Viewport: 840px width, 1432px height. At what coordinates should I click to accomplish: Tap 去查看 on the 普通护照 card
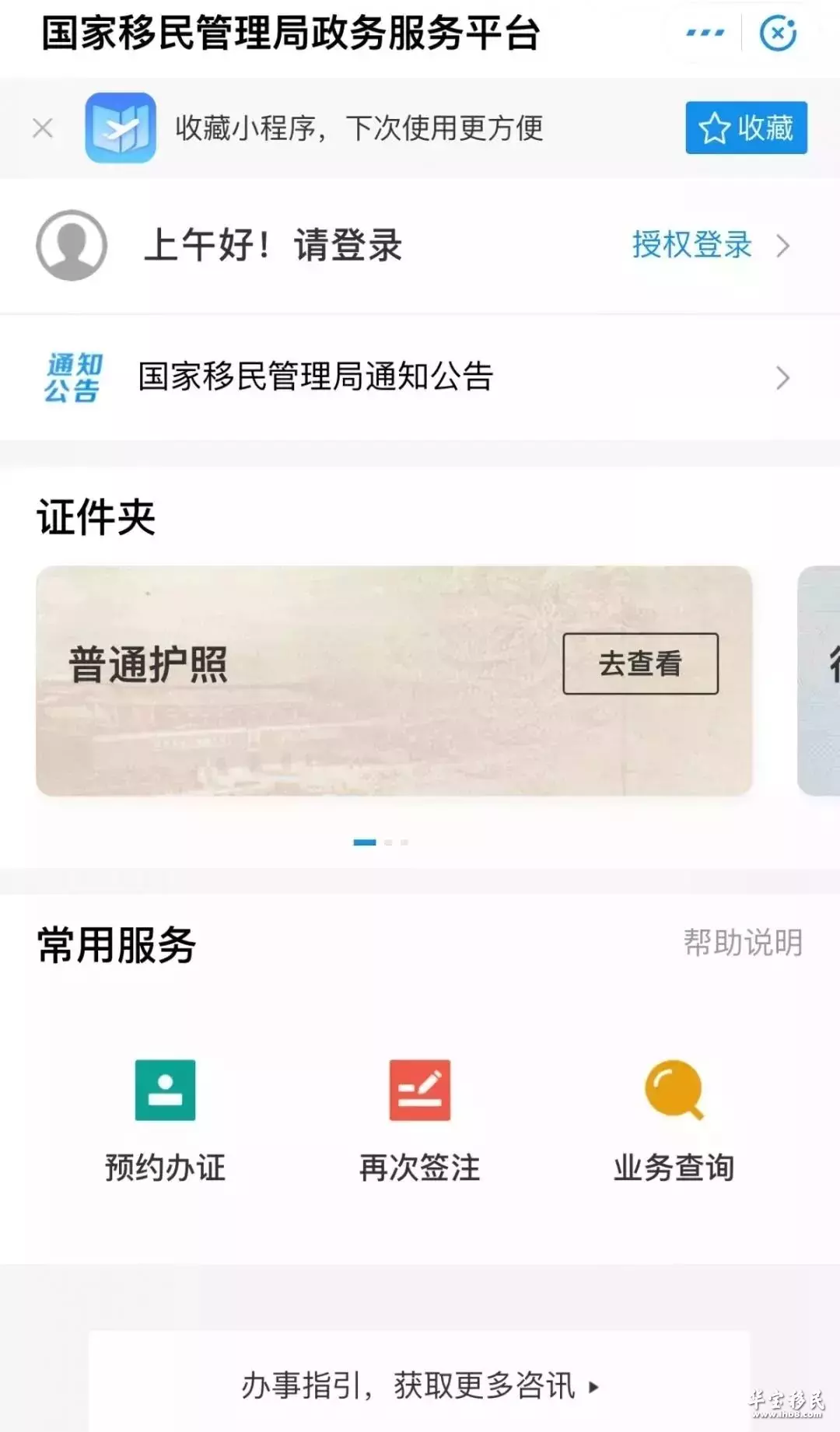tap(640, 663)
